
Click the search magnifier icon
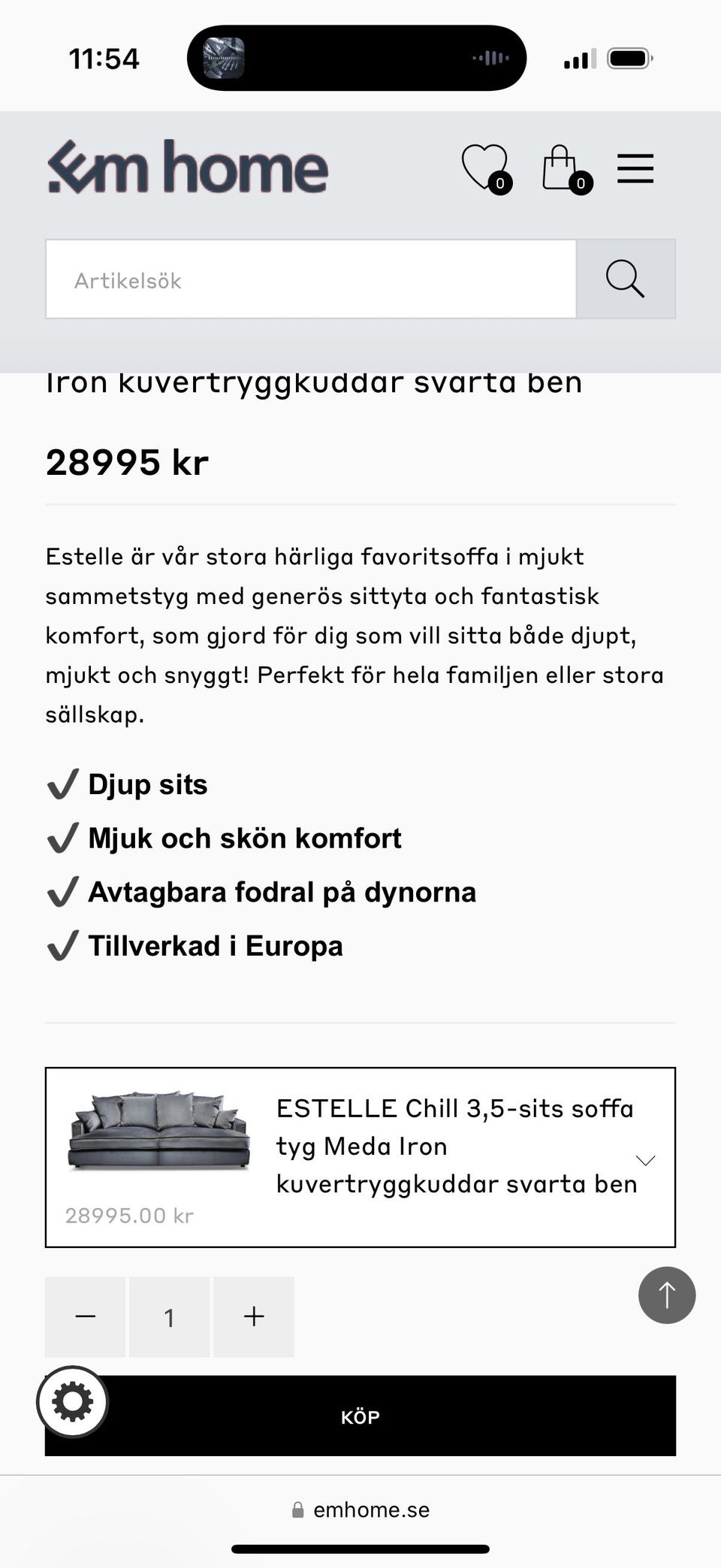pos(626,279)
